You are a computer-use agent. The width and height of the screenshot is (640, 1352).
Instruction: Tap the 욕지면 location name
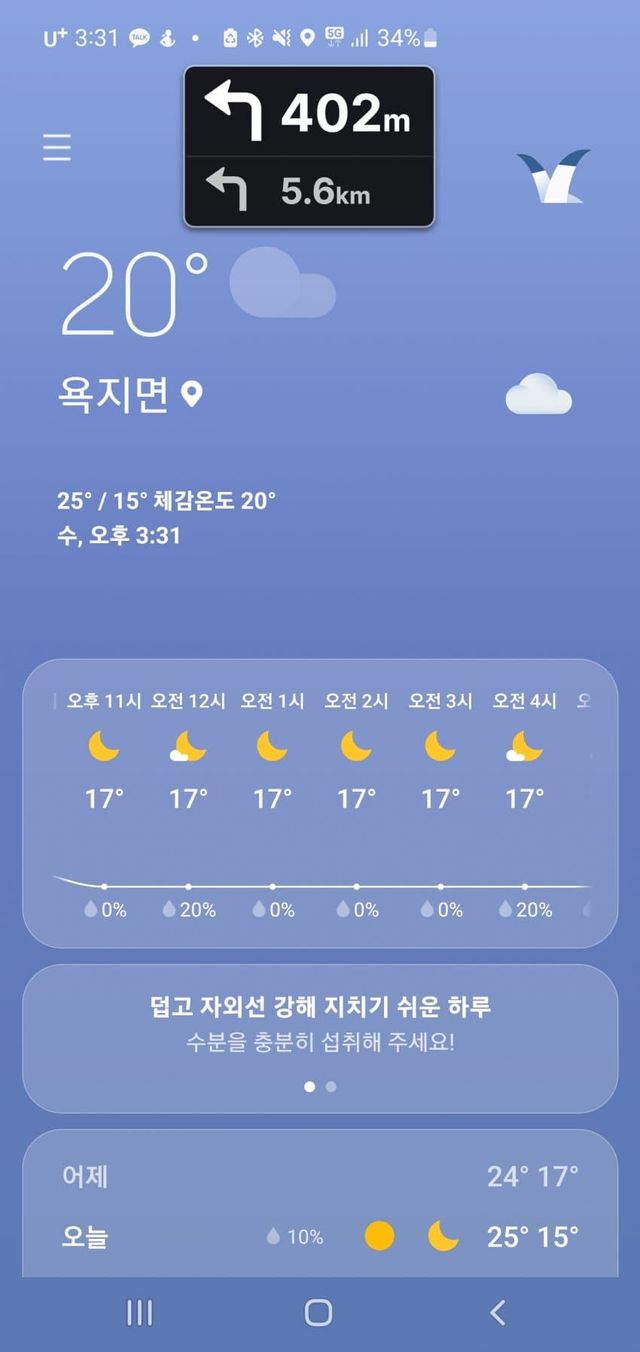(113, 395)
